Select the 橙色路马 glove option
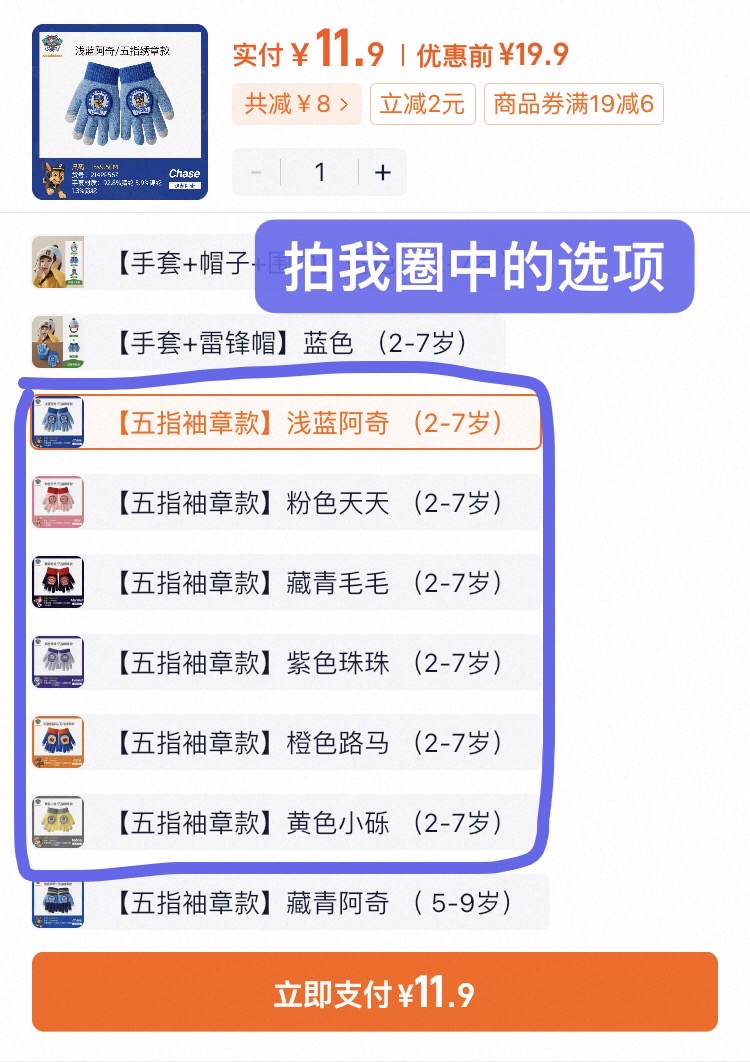 300,742
